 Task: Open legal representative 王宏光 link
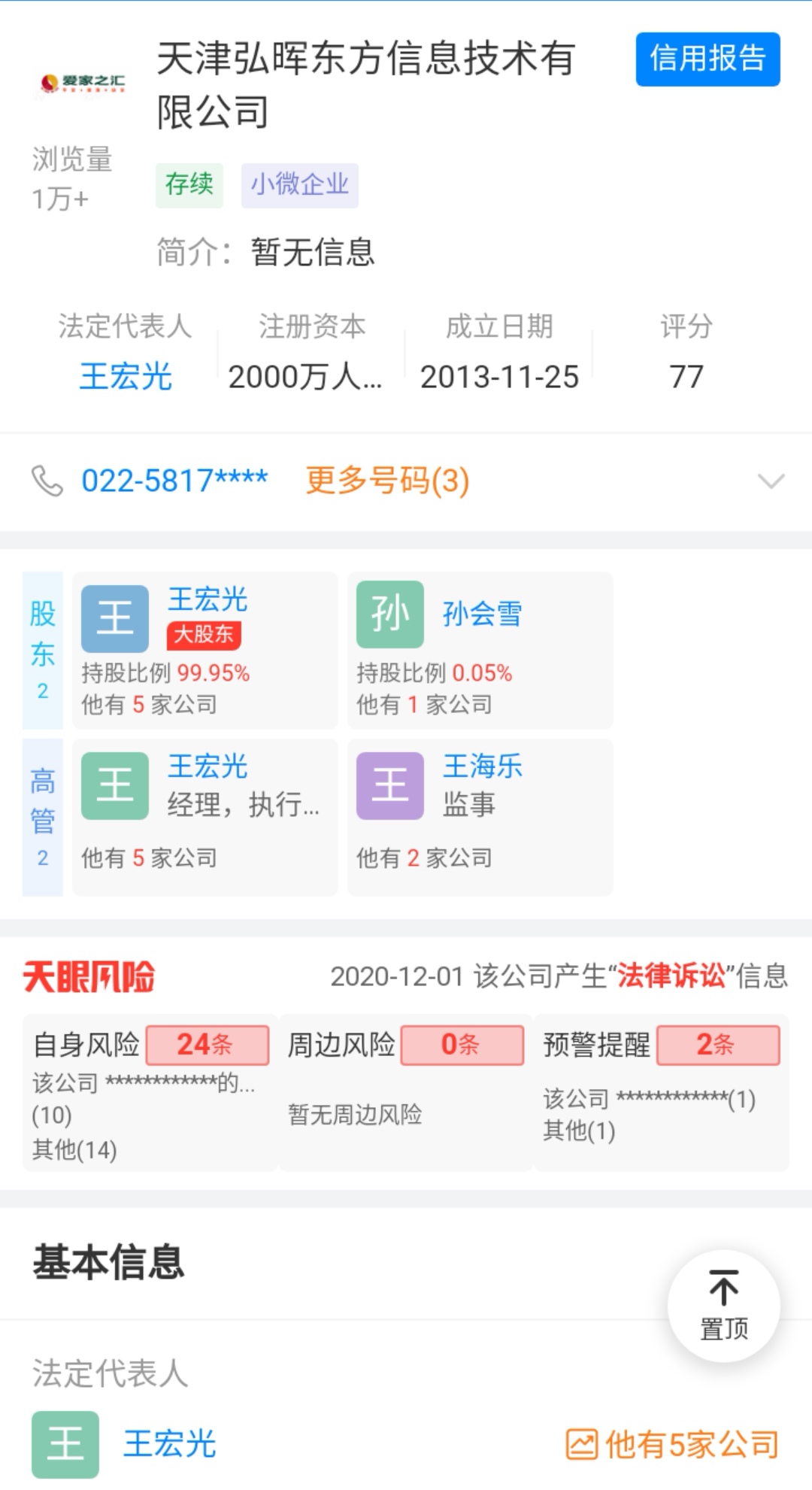[126, 376]
